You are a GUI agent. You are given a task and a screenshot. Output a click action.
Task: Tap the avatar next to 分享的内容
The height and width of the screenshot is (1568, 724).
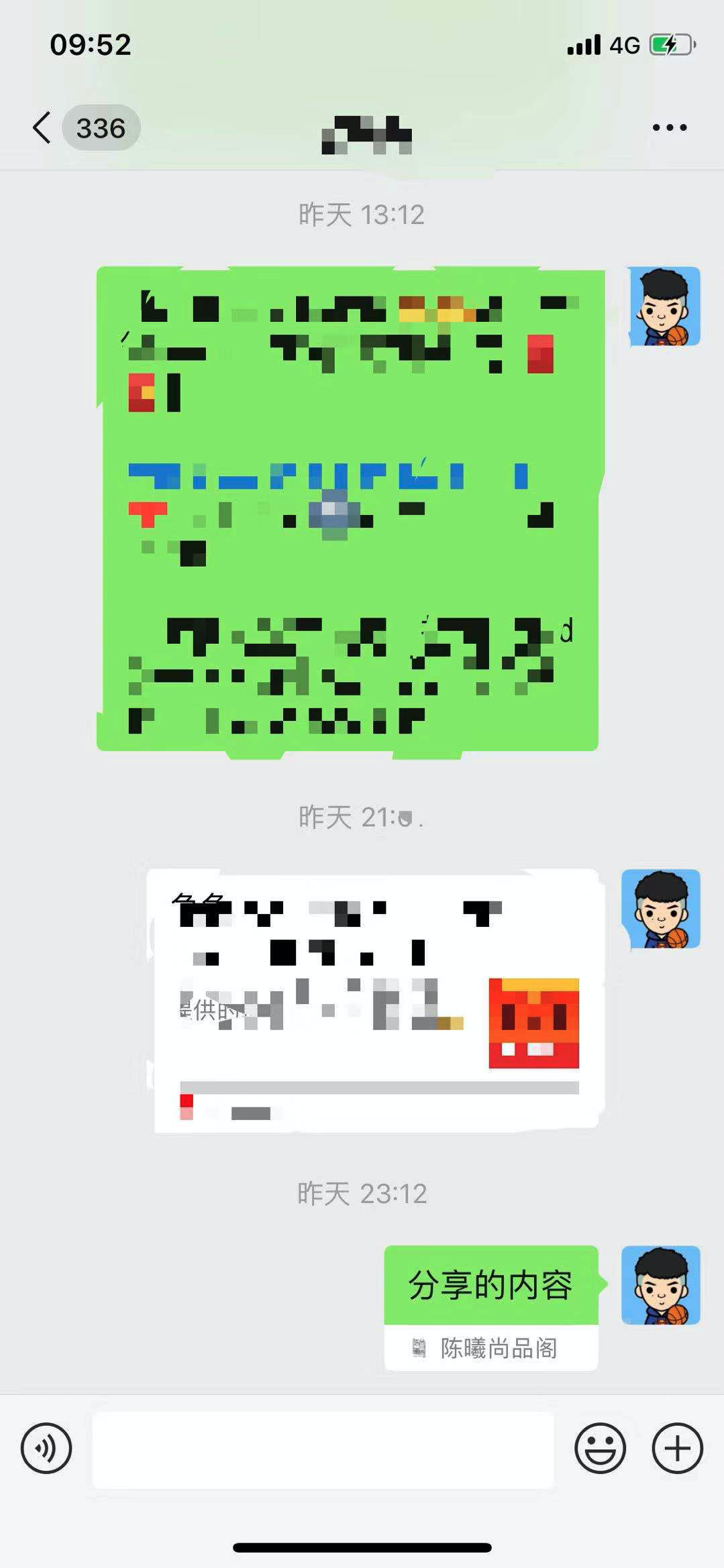coord(661,1285)
